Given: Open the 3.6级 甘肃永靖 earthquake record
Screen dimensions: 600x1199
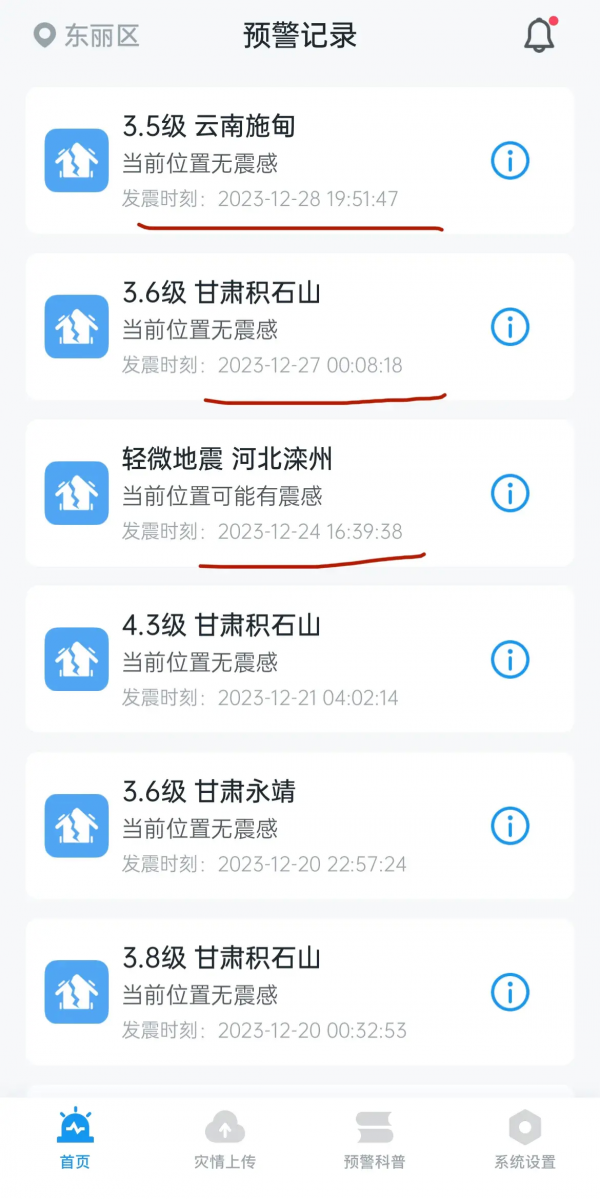Looking at the screenshot, I should tap(260, 826).
